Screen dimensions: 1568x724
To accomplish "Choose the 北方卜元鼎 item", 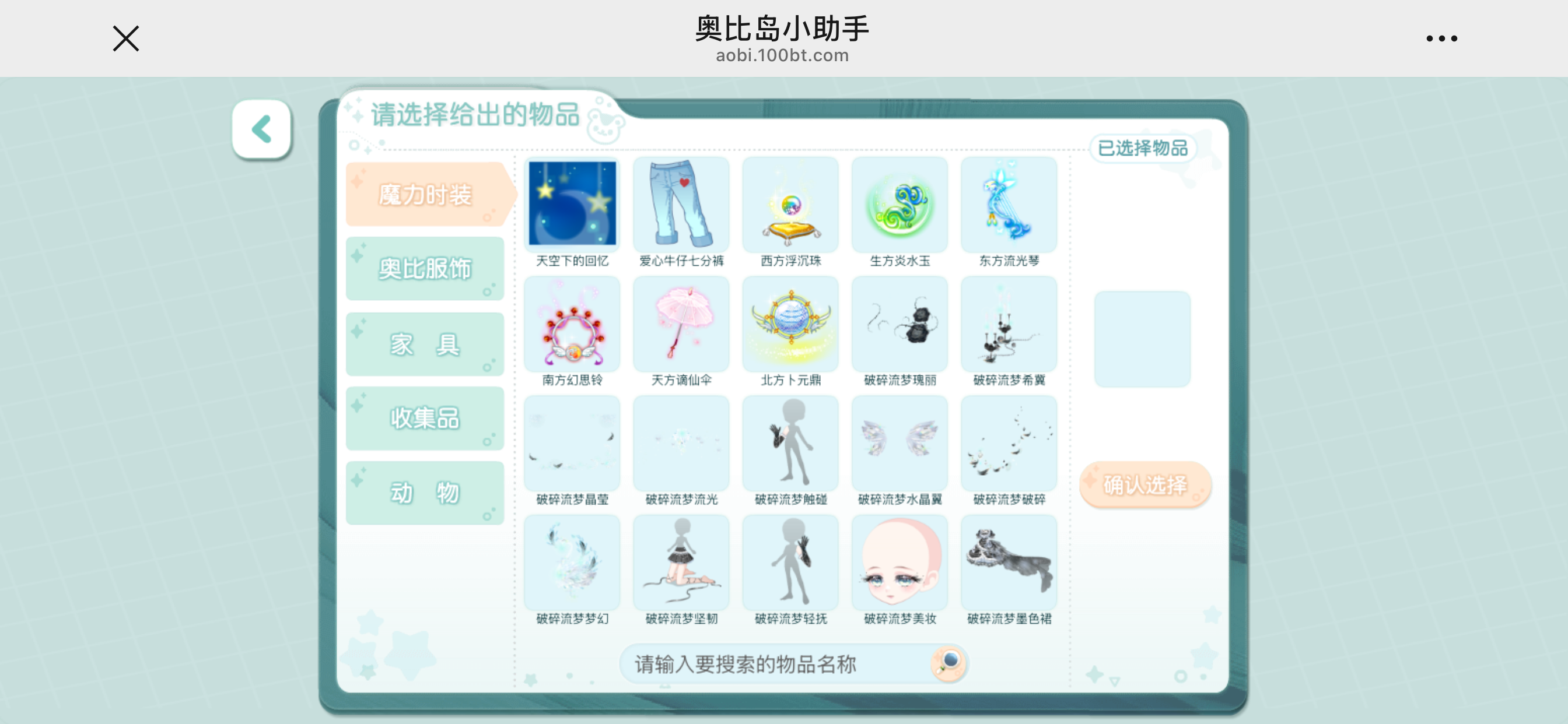I will [x=790, y=325].
